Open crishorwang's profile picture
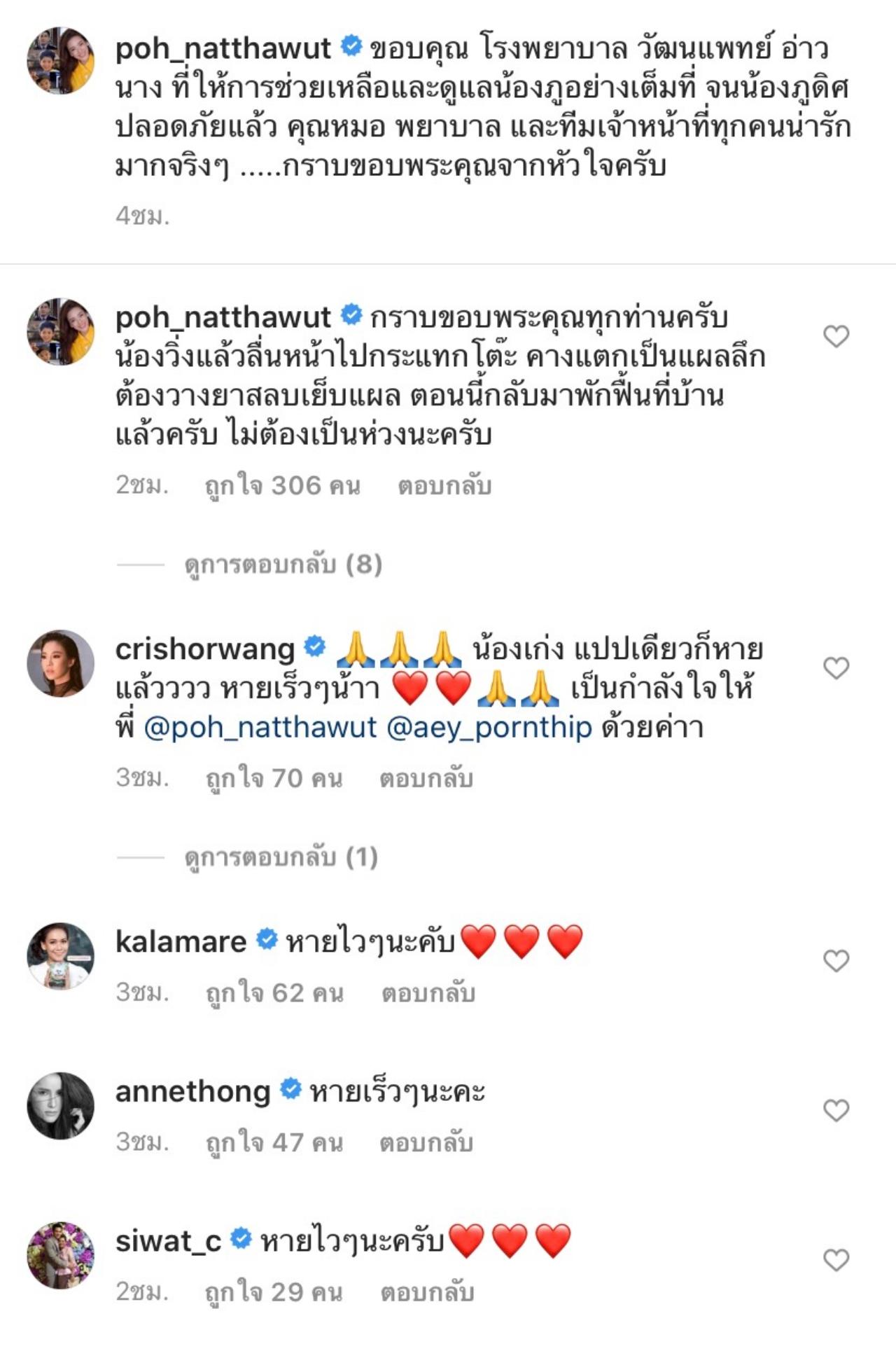Viewport: 896px width, 1351px height. (x=61, y=663)
